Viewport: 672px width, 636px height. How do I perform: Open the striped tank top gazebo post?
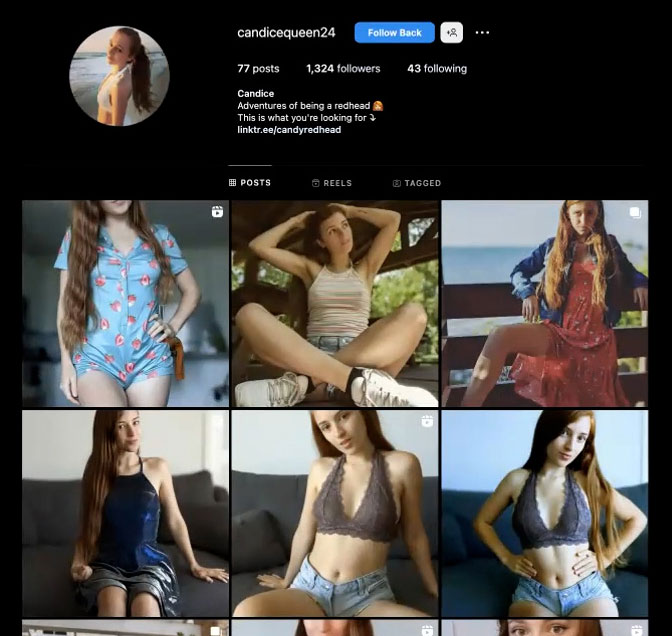(x=334, y=303)
